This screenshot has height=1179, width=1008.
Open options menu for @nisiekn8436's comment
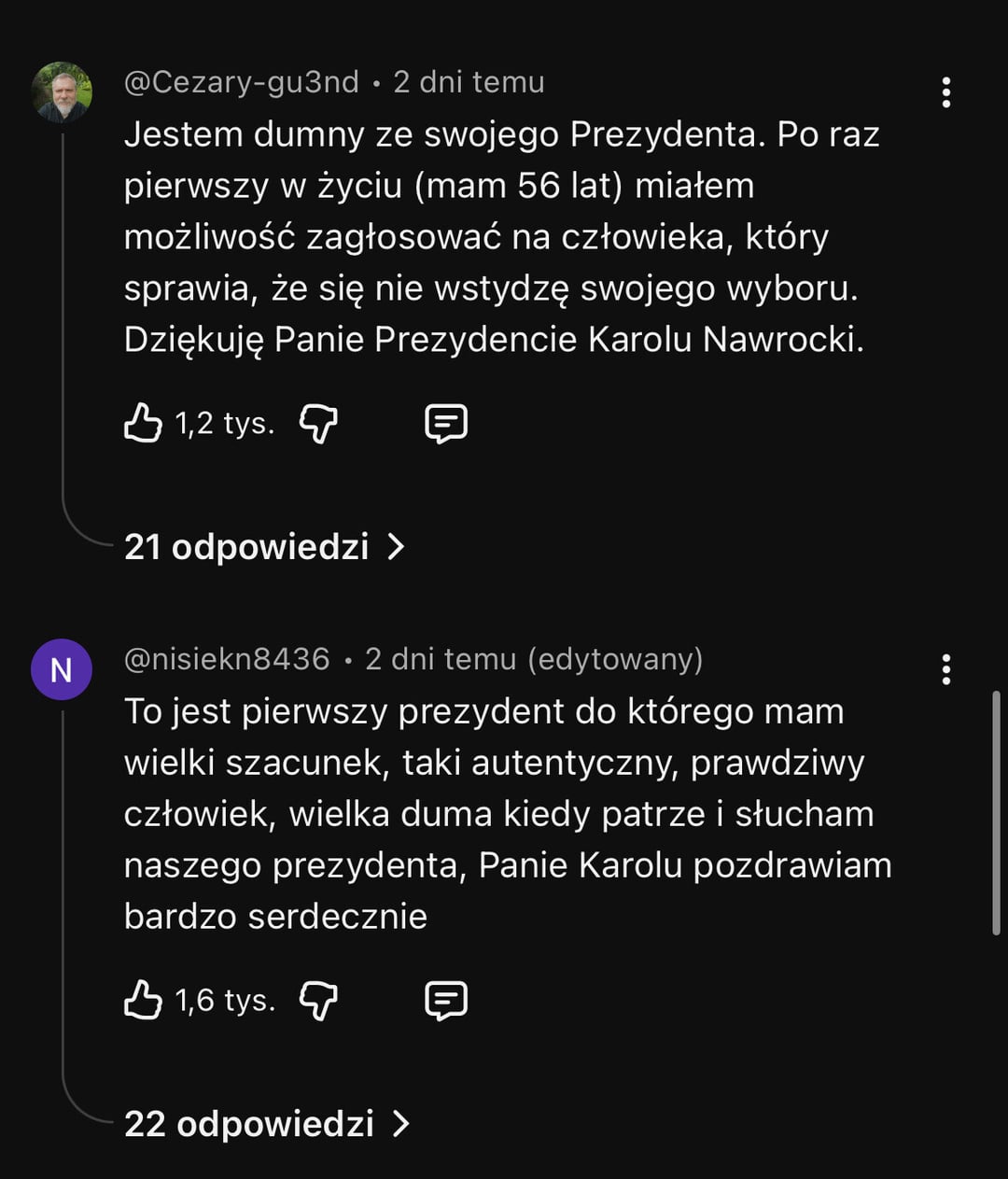pos(946,669)
